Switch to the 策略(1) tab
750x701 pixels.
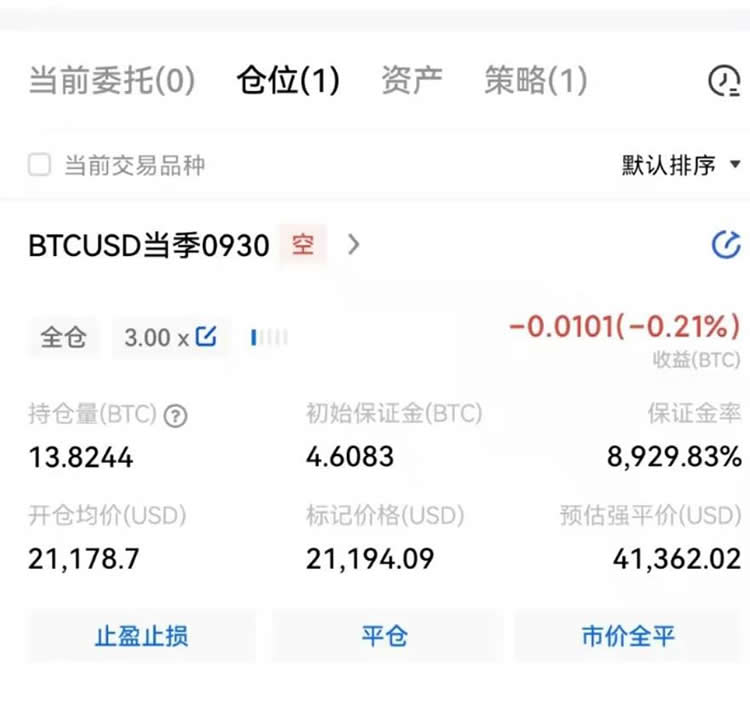pyautogui.click(x=535, y=81)
